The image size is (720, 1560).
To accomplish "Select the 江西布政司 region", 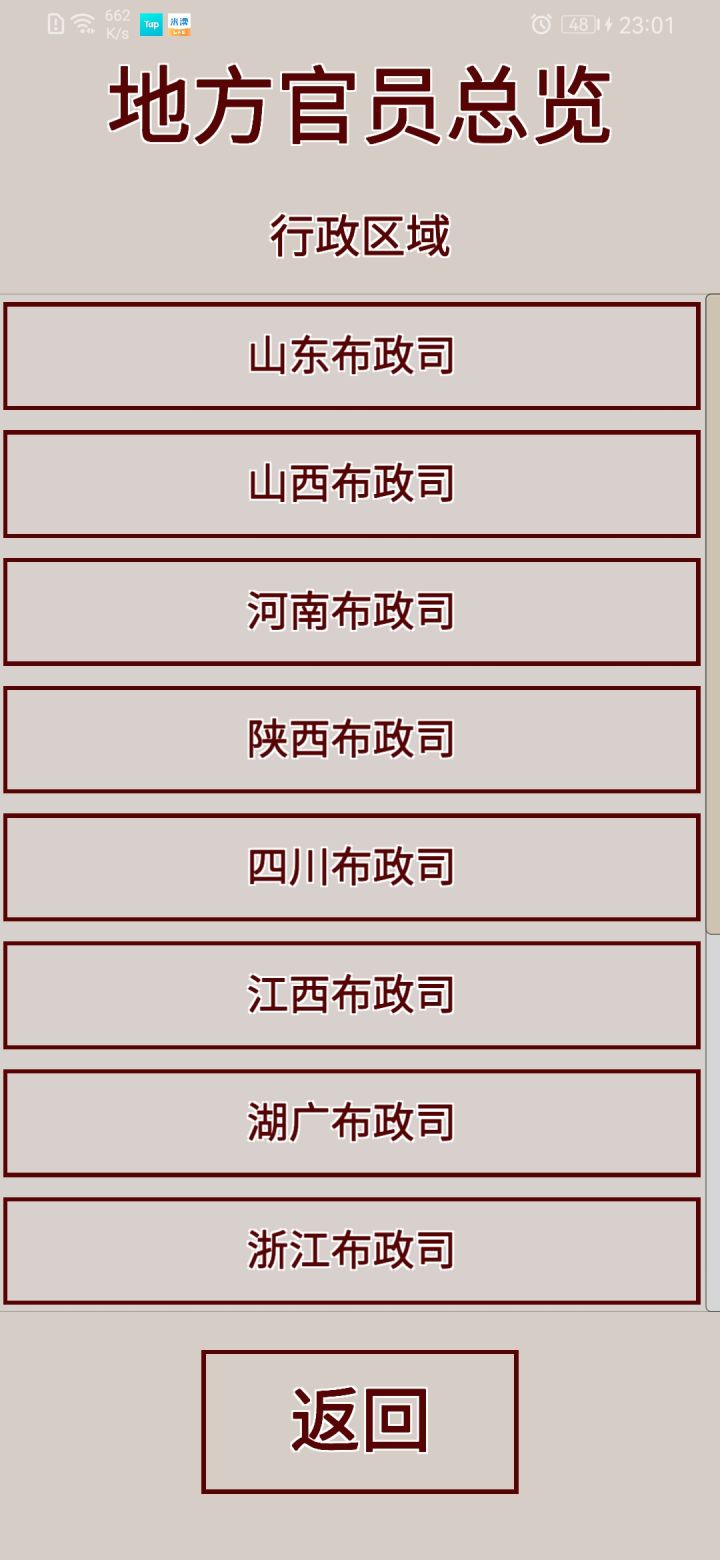I will [x=353, y=995].
